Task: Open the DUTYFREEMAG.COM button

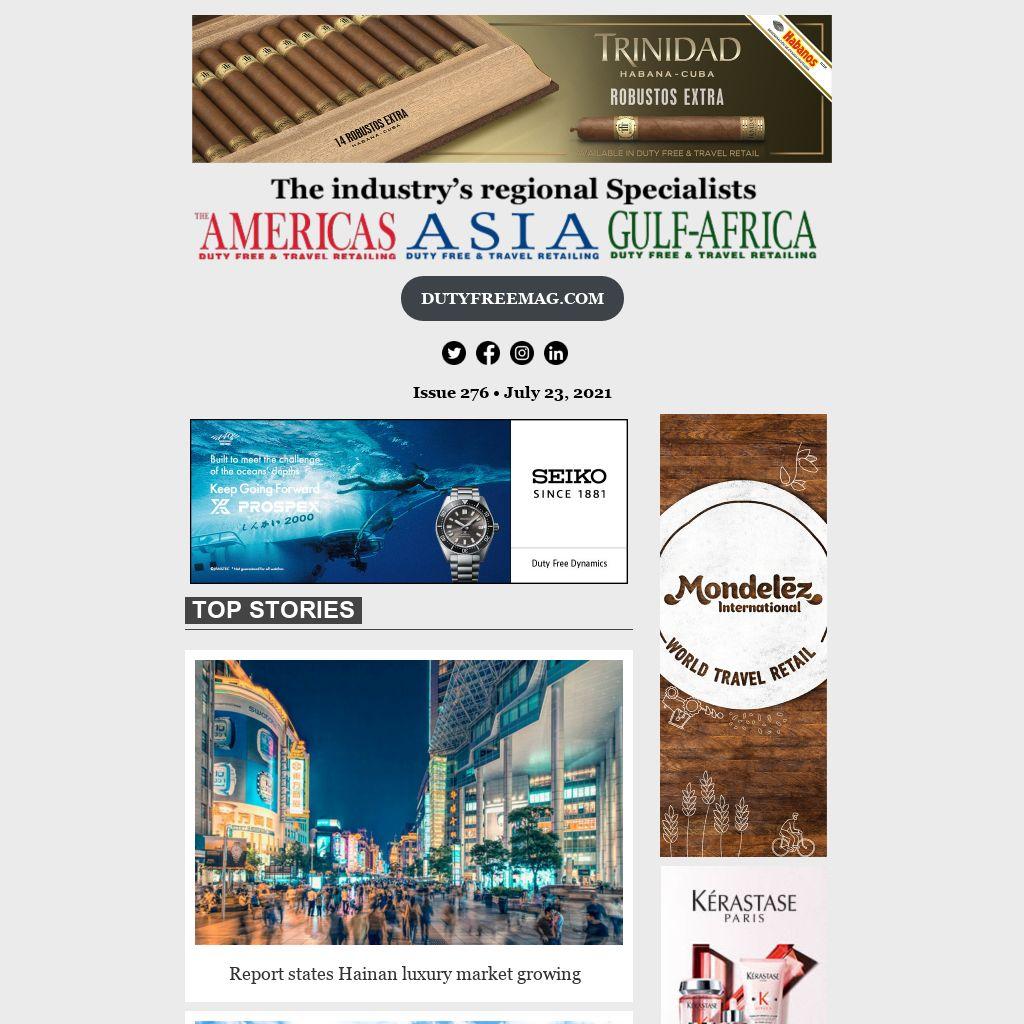Action: coord(512,298)
